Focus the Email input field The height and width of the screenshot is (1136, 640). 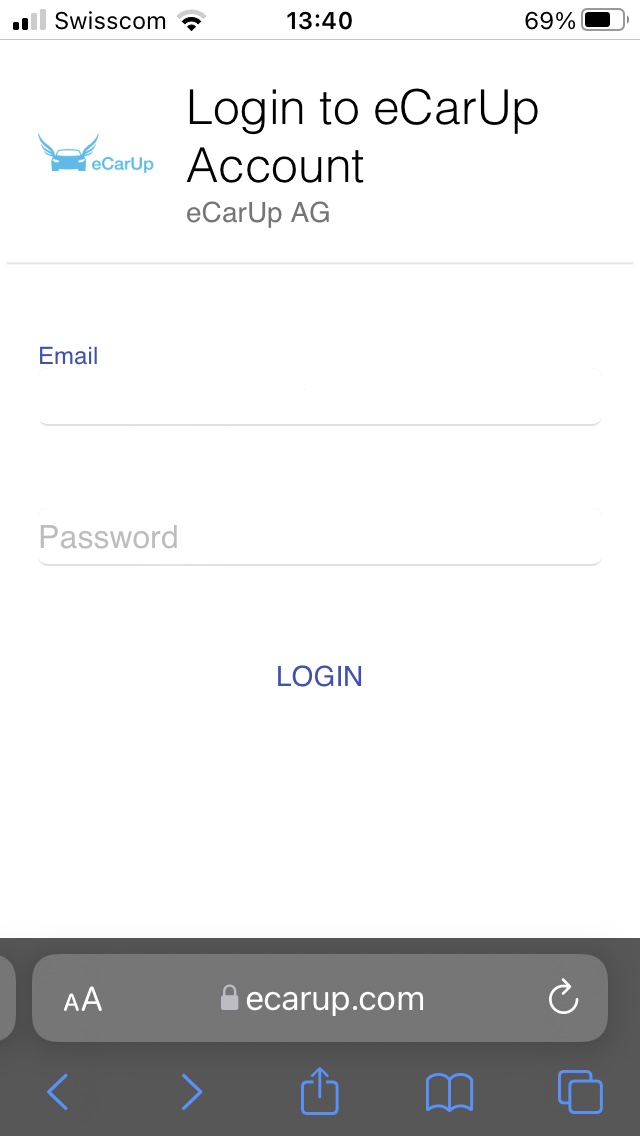(320, 396)
